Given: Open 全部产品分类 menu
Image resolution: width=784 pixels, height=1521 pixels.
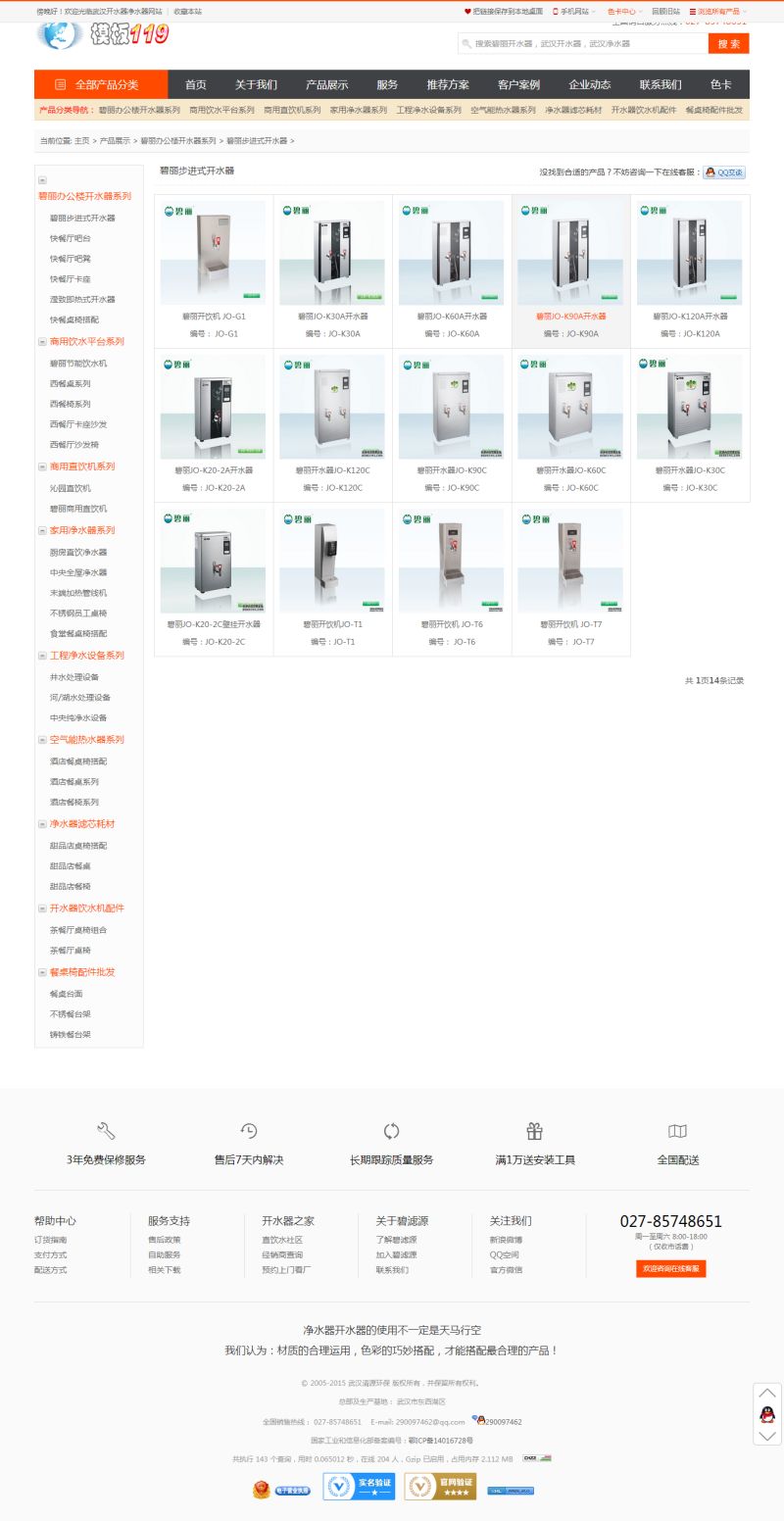Looking at the screenshot, I should pos(100,84).
